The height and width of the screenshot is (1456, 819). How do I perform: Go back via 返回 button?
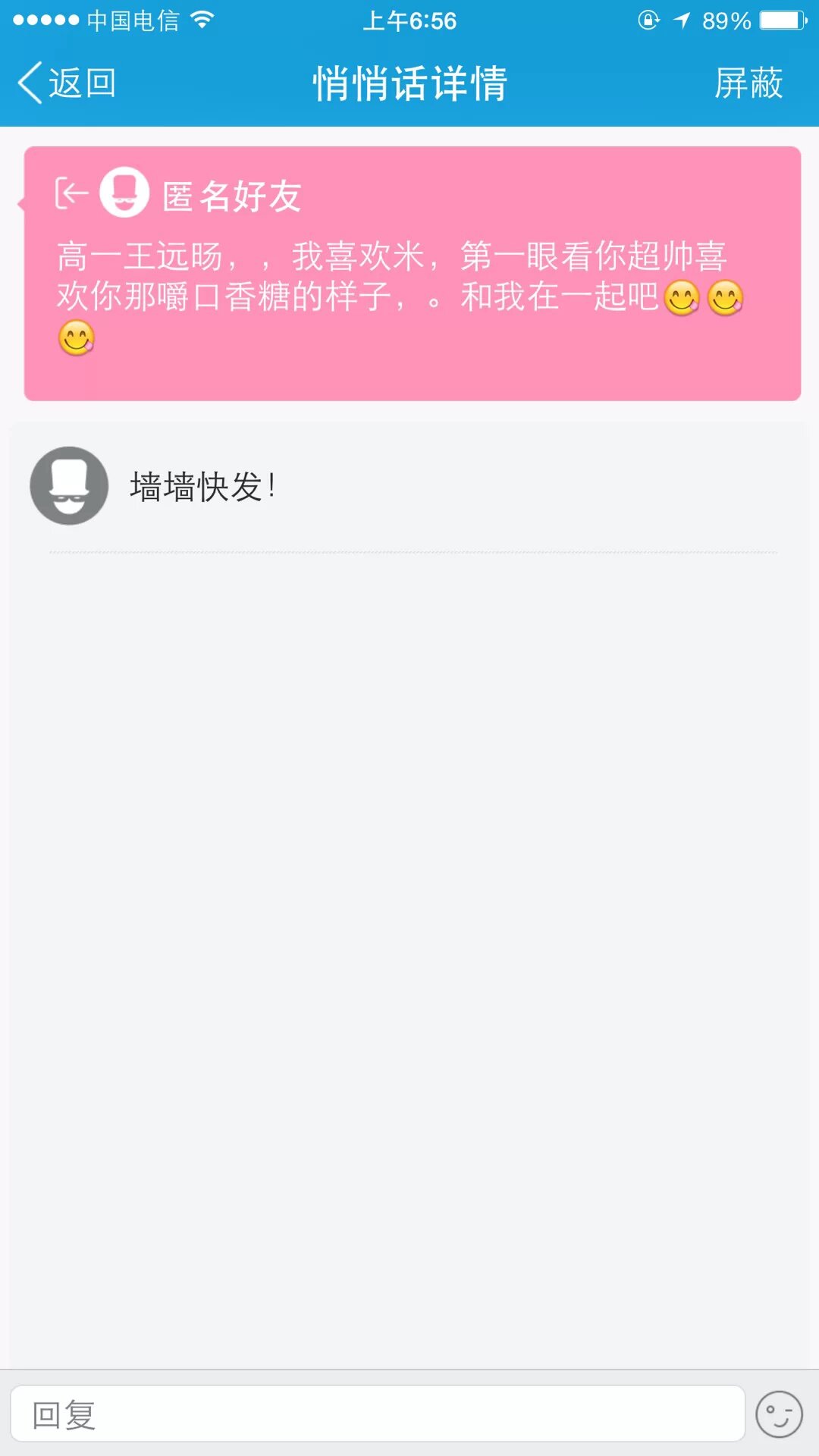(x=67, y=83)
